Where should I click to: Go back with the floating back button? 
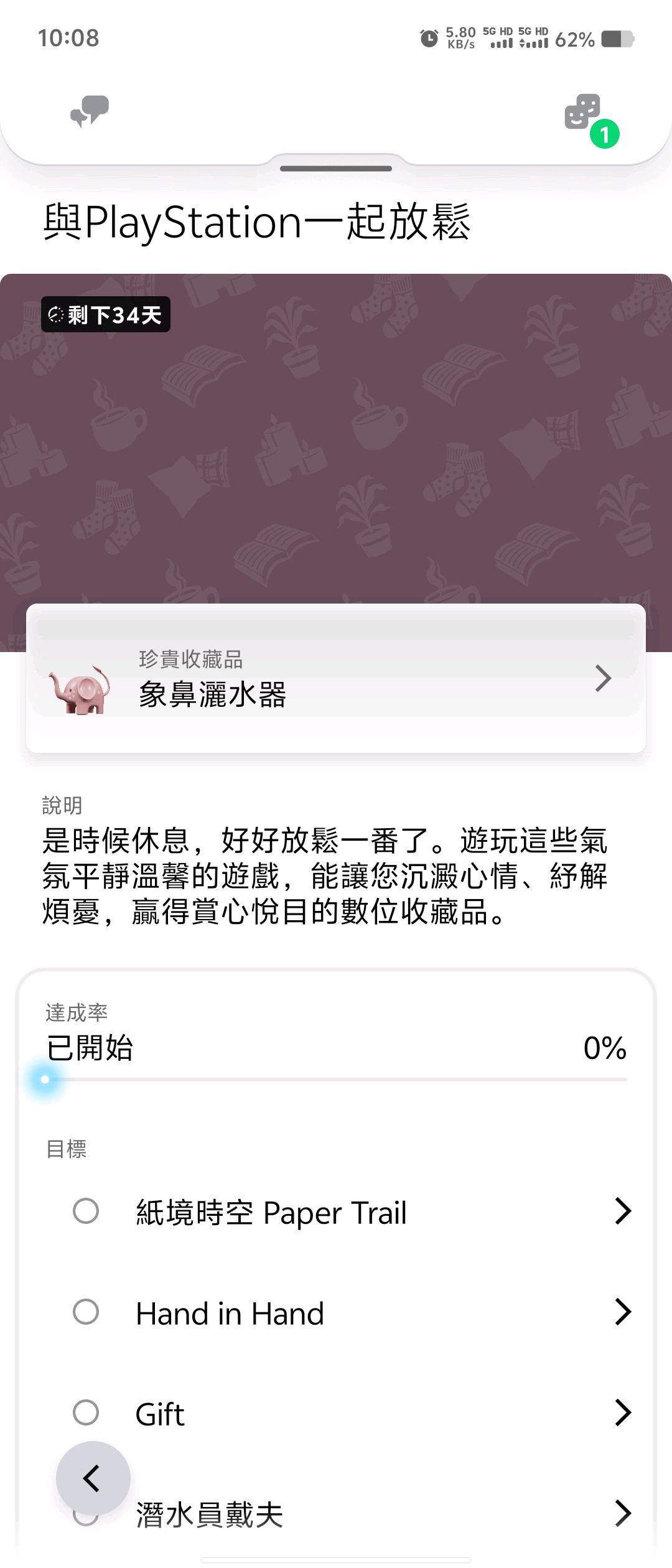(x=93, y=1478)
